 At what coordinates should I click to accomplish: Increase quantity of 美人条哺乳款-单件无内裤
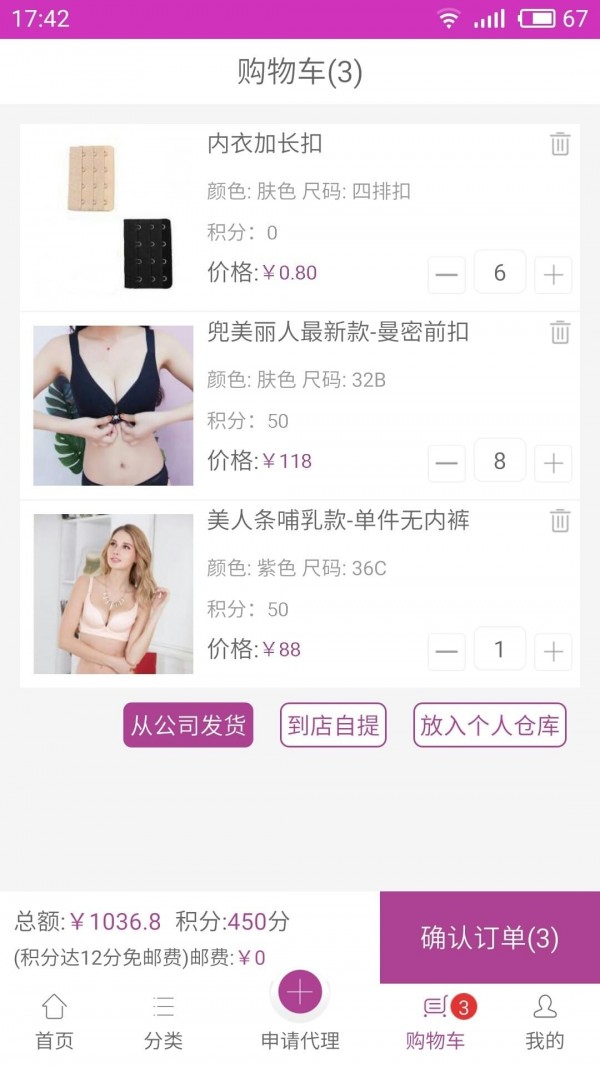pyautogui.click(x=553, y=651)
